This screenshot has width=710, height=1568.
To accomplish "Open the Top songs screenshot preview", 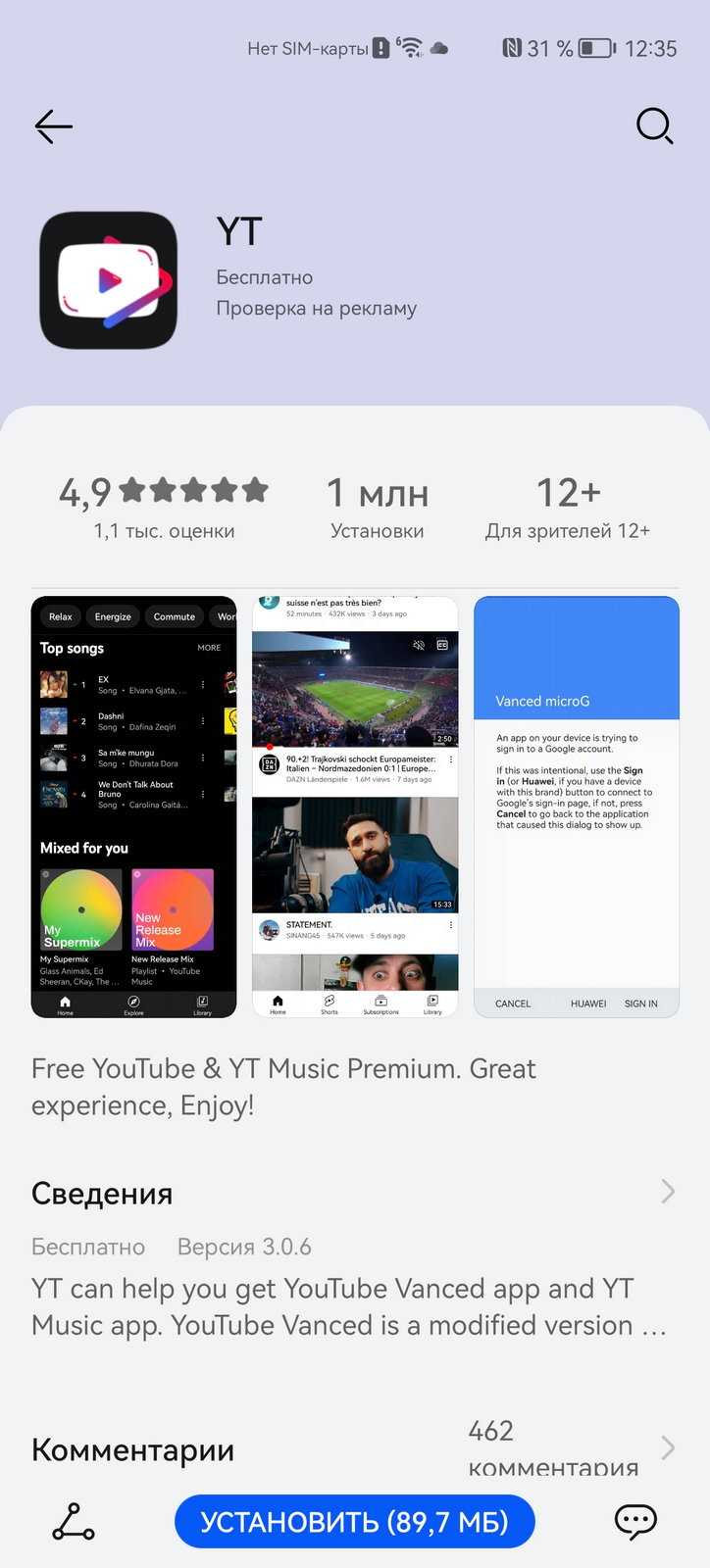I will 134,807.
